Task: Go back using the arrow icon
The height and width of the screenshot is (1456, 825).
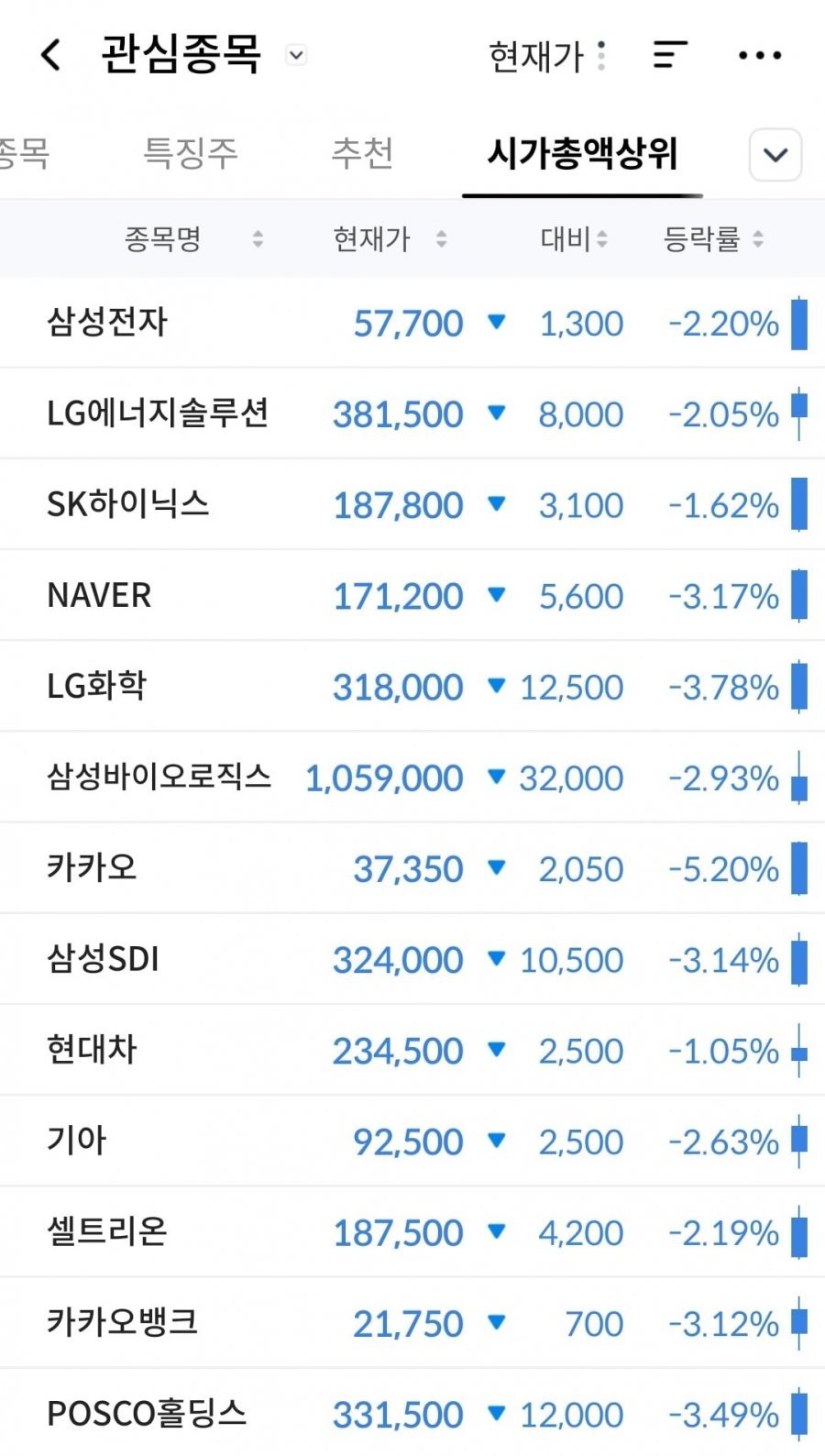Action: (x=51, y=55)
